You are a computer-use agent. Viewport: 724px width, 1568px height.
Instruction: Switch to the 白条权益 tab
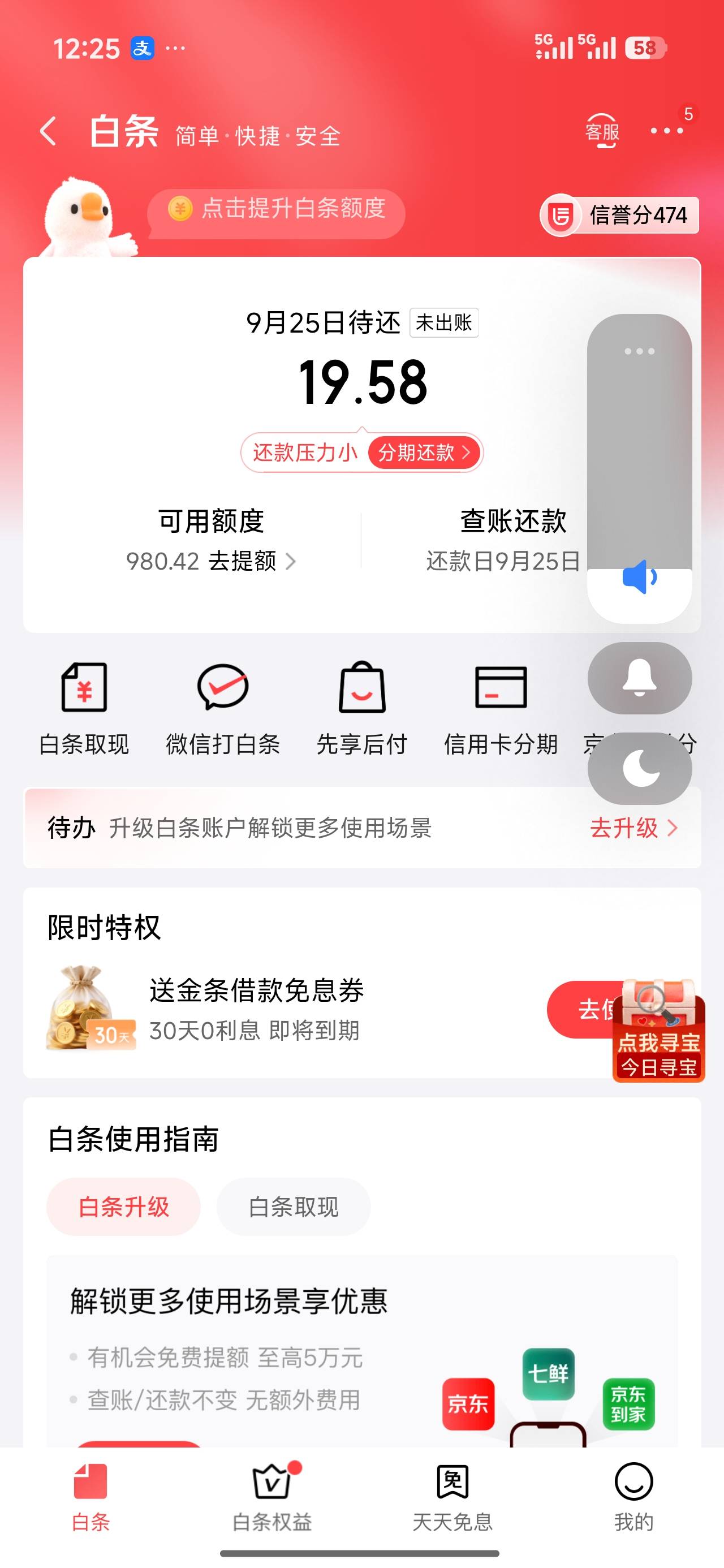coord(271,1497)
